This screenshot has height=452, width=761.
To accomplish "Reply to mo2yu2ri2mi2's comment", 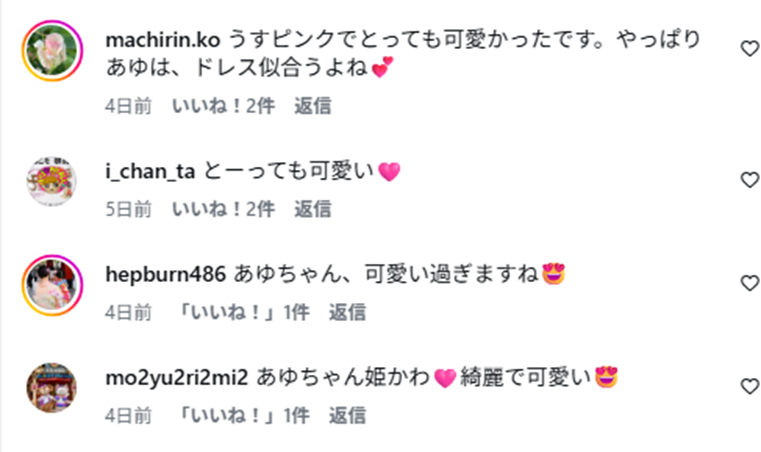I will coord(347,414).
